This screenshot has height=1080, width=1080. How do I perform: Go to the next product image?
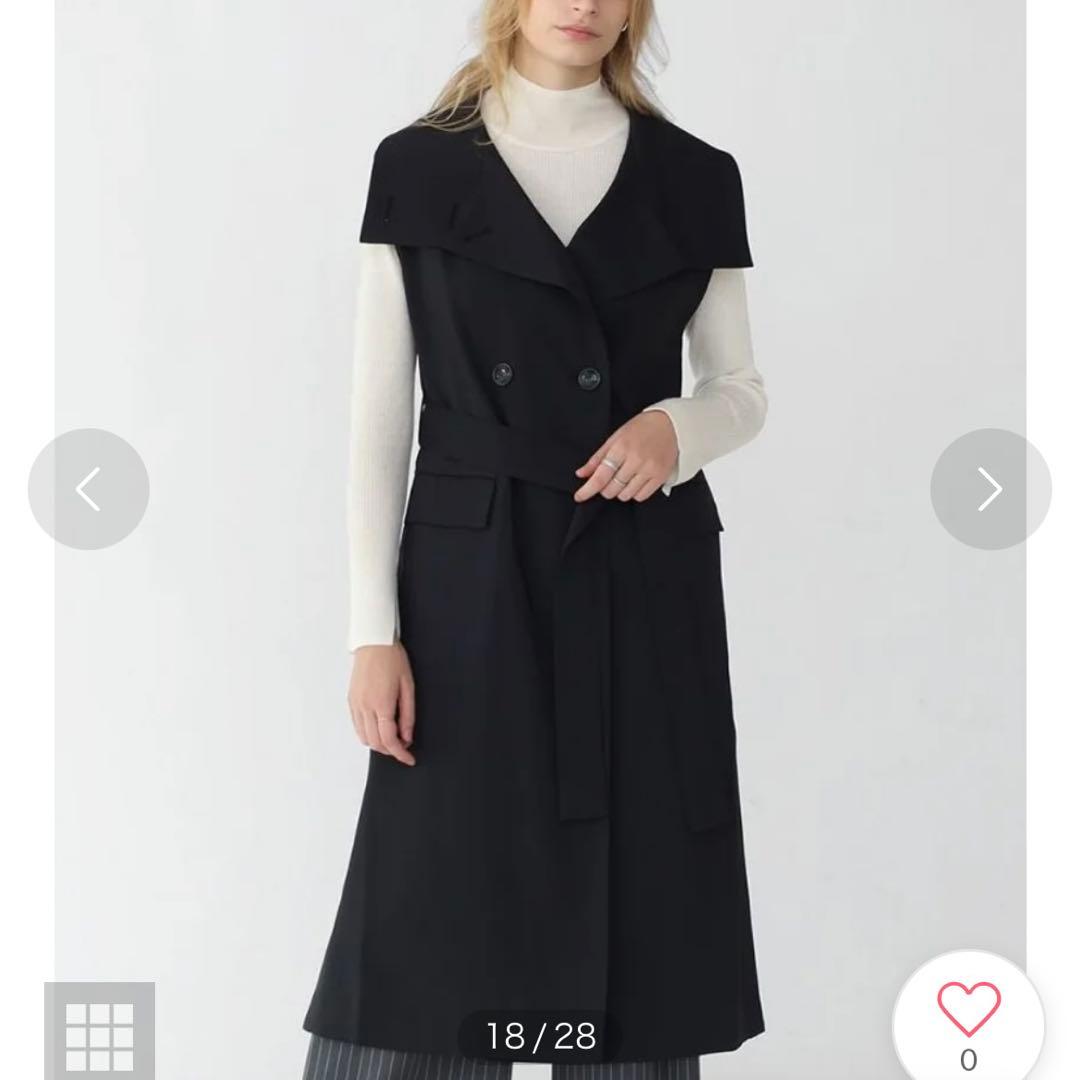click(x=990, y=489)
